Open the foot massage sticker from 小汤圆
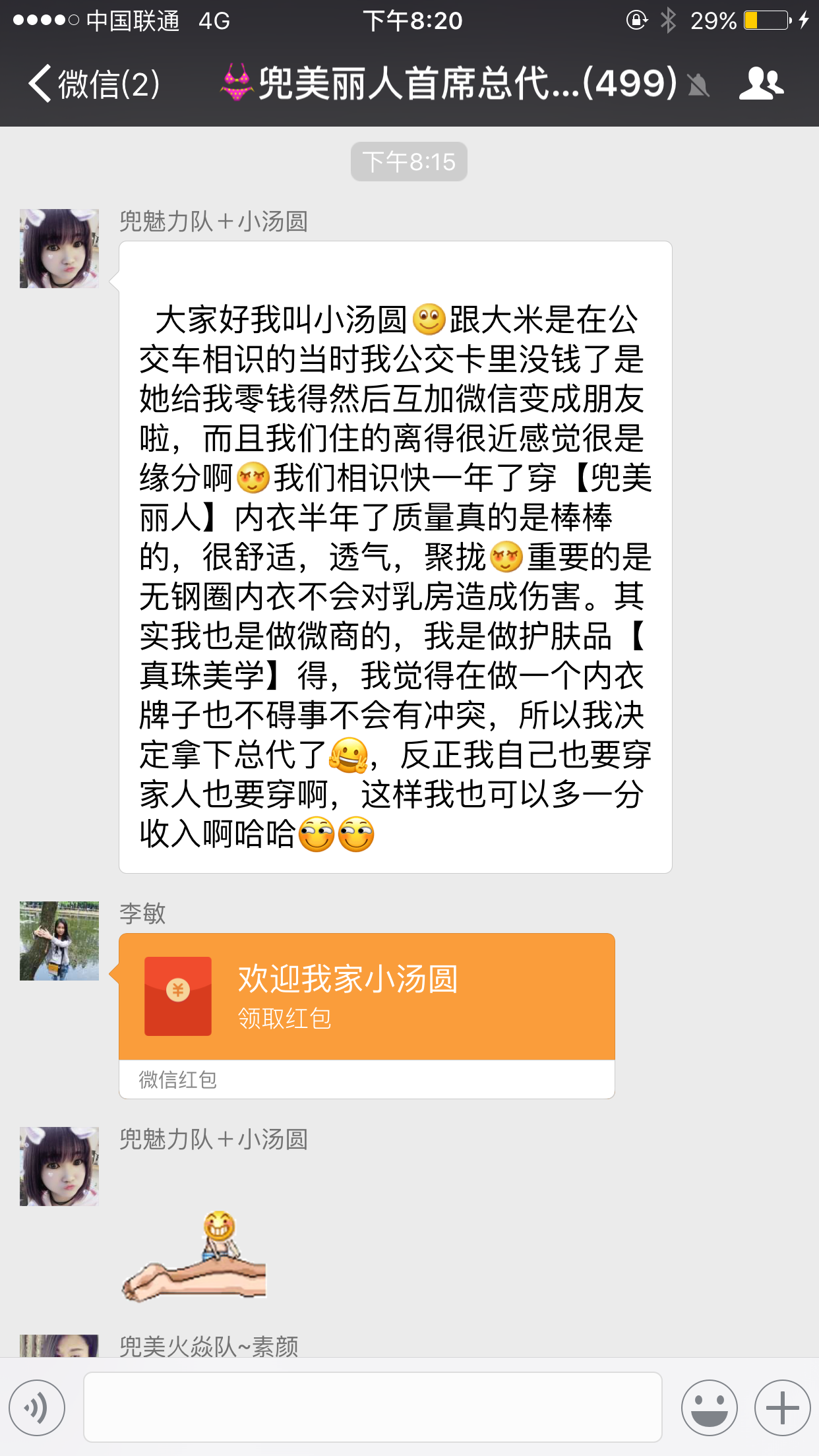The width and height of the screenshot is (819, 1456). (x=195, y=1256)
